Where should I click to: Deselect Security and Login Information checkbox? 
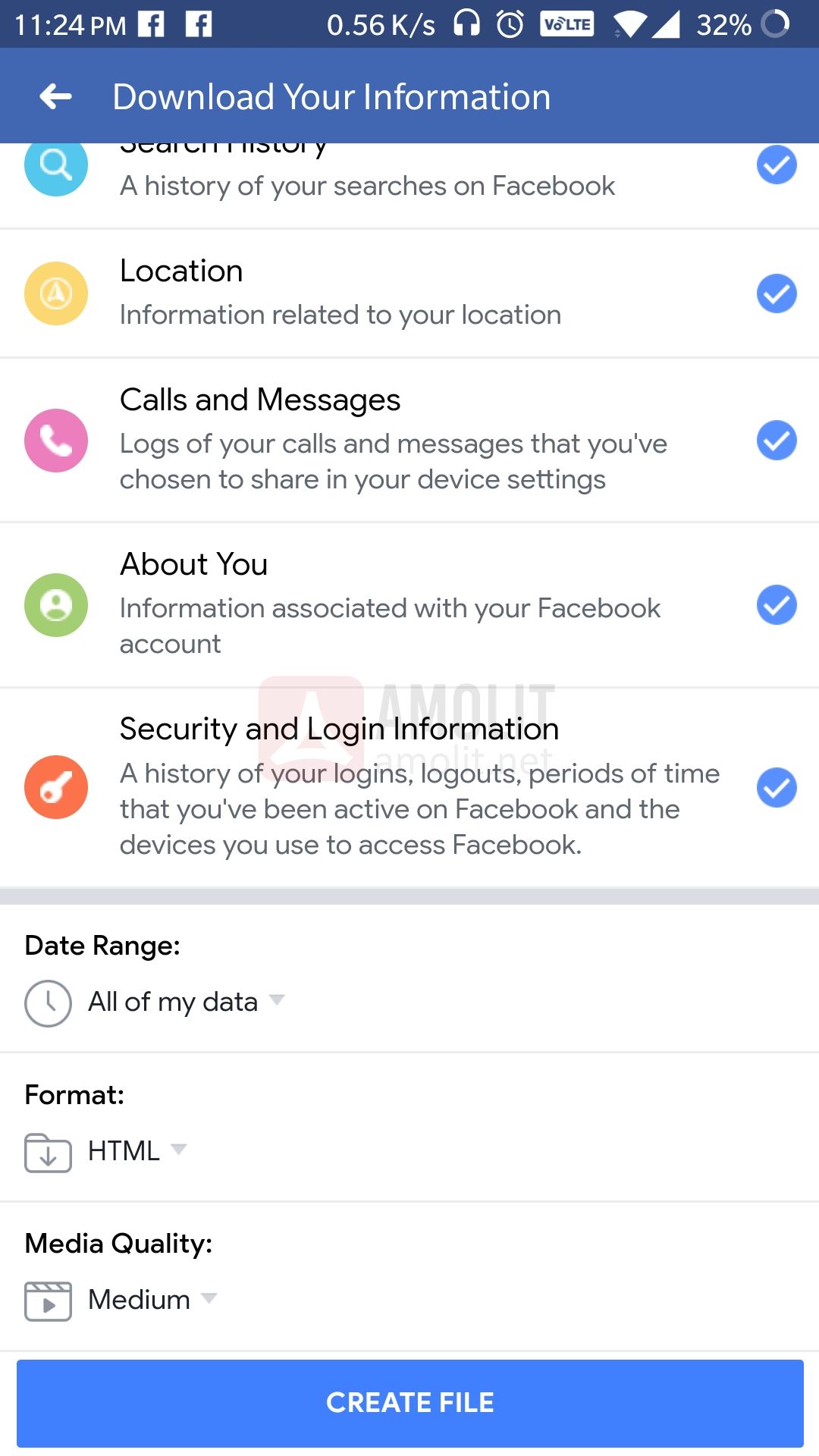777,788
